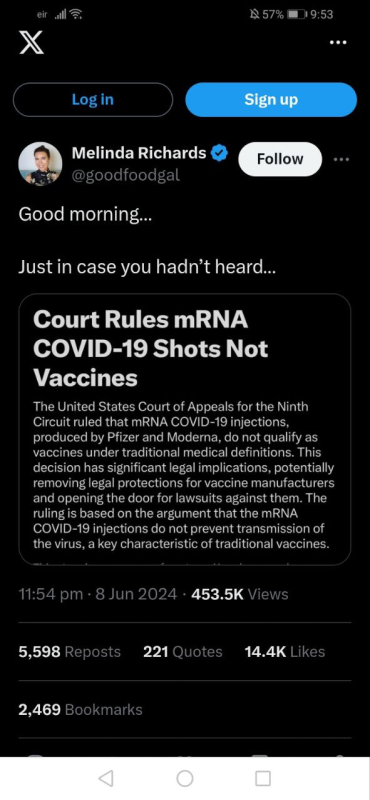The width and height of the screenshot is (370, 800).
Task: Open Melinda Richards' profile picture
Action: point(40,164)
